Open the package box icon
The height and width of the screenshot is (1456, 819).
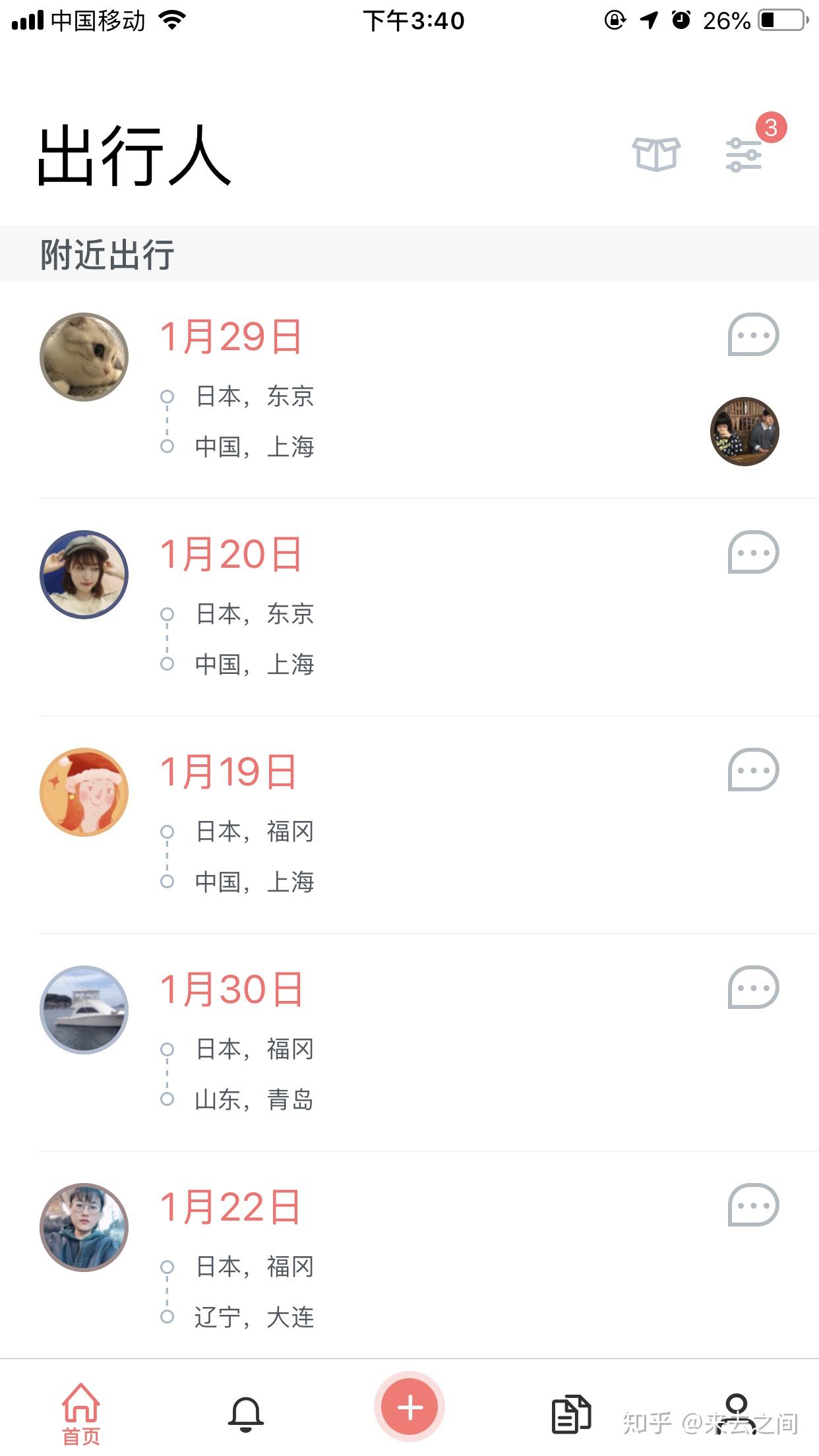pyautogui.click(x=655, y=154)
